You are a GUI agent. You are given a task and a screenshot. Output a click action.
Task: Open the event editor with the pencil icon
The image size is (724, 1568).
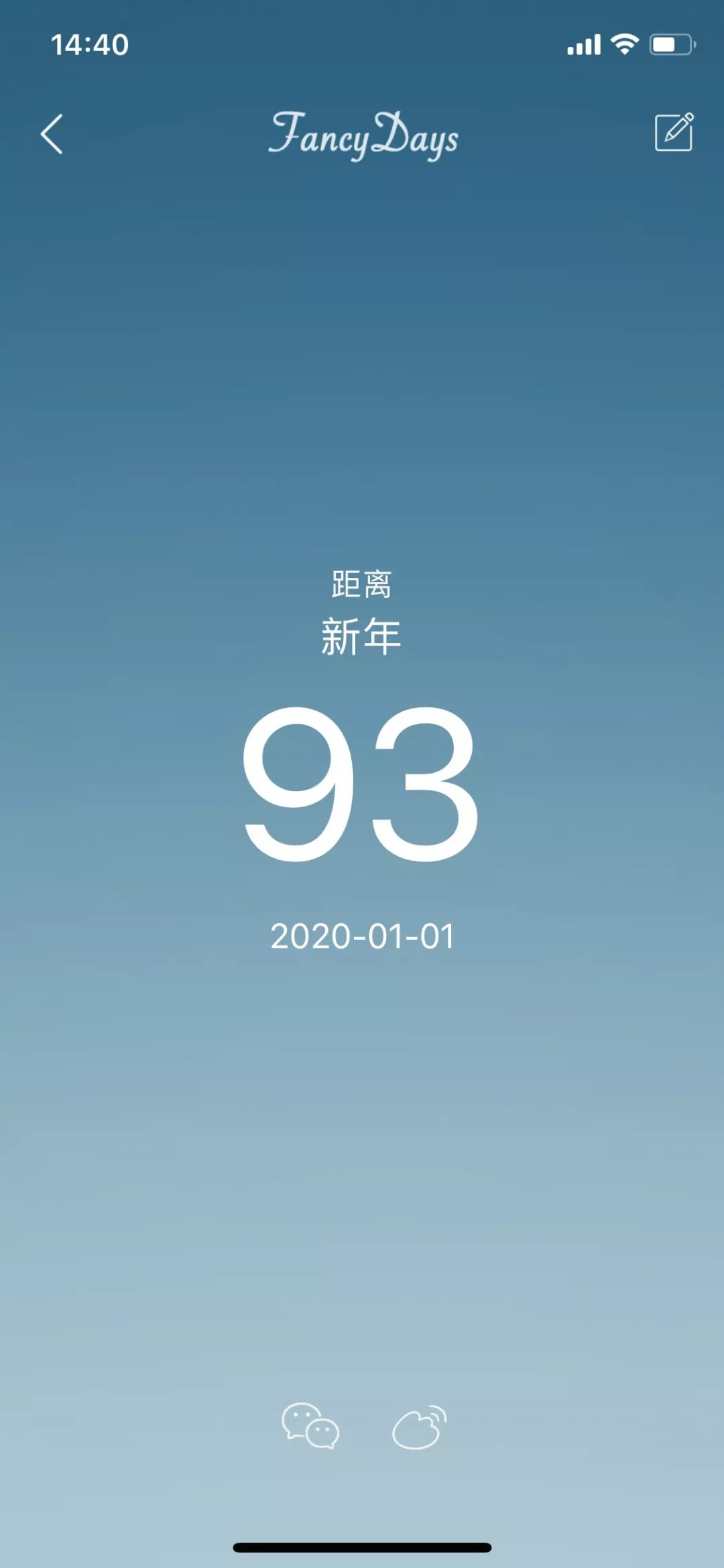click(672, 133)
